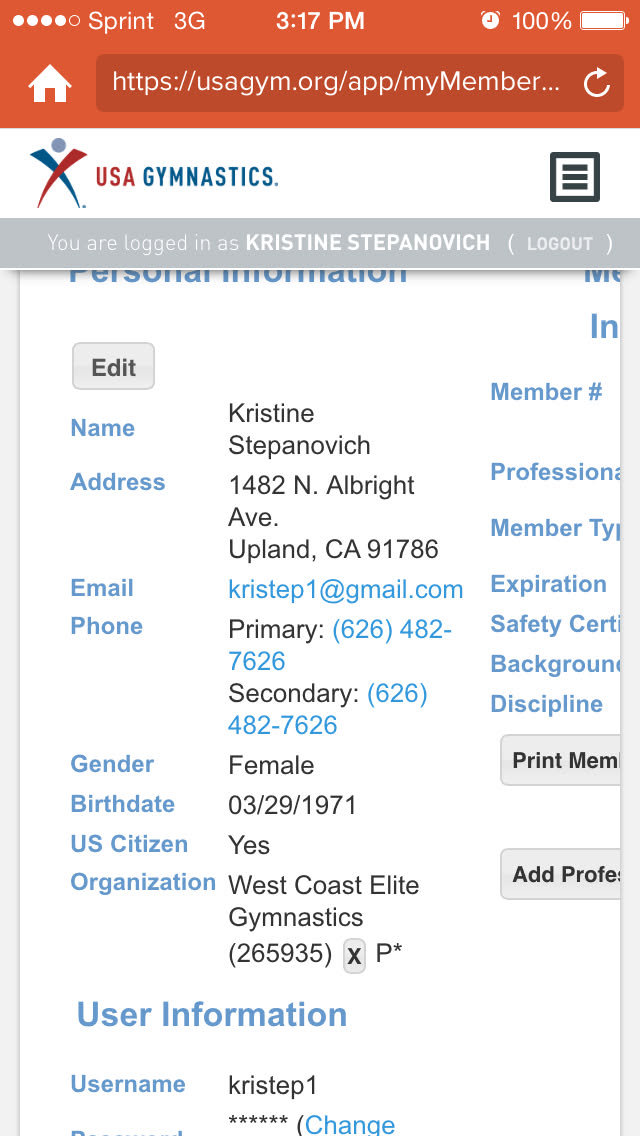Tap the Print Member button
Screen dimensions: 640x1136
point(565,760)
